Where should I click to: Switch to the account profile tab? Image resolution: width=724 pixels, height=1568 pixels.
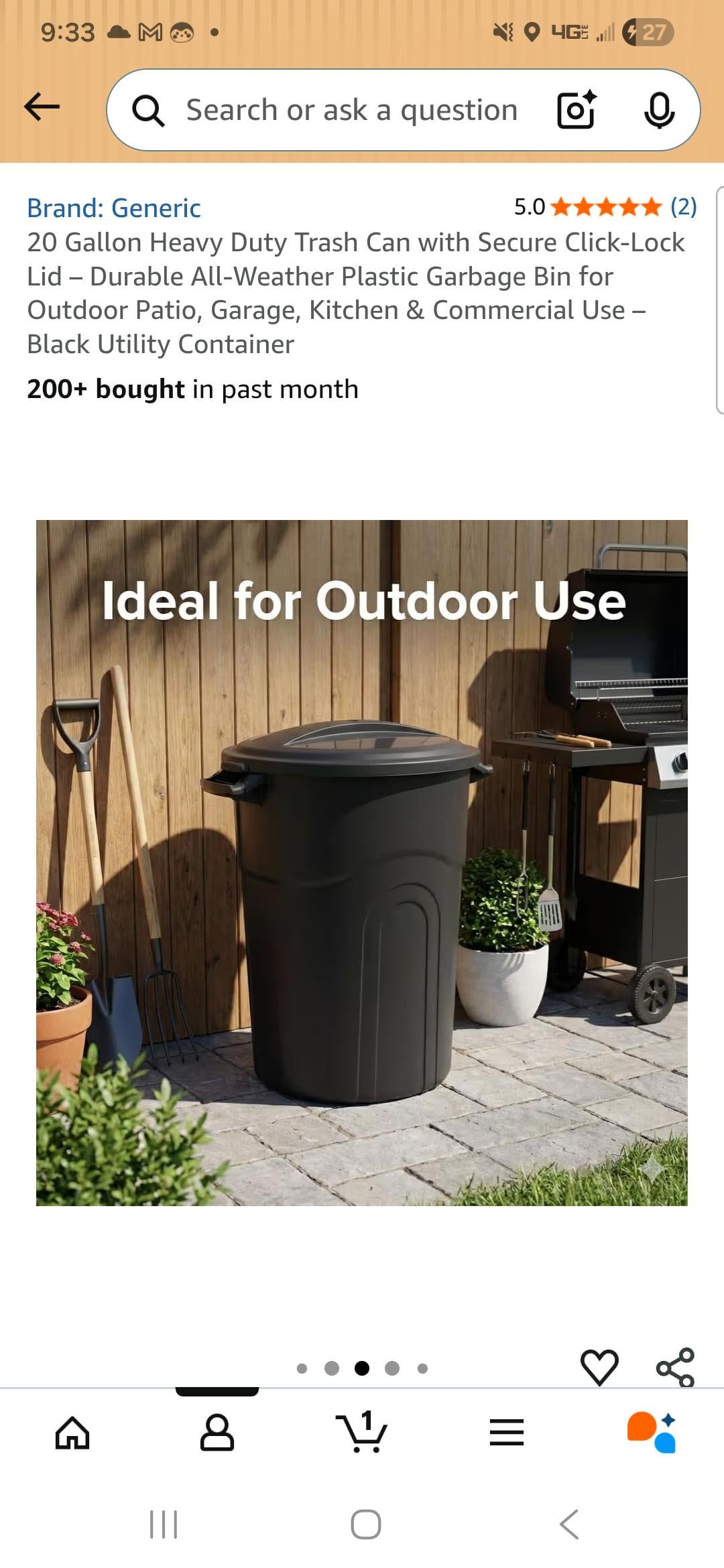click(x=217, y=1433)
